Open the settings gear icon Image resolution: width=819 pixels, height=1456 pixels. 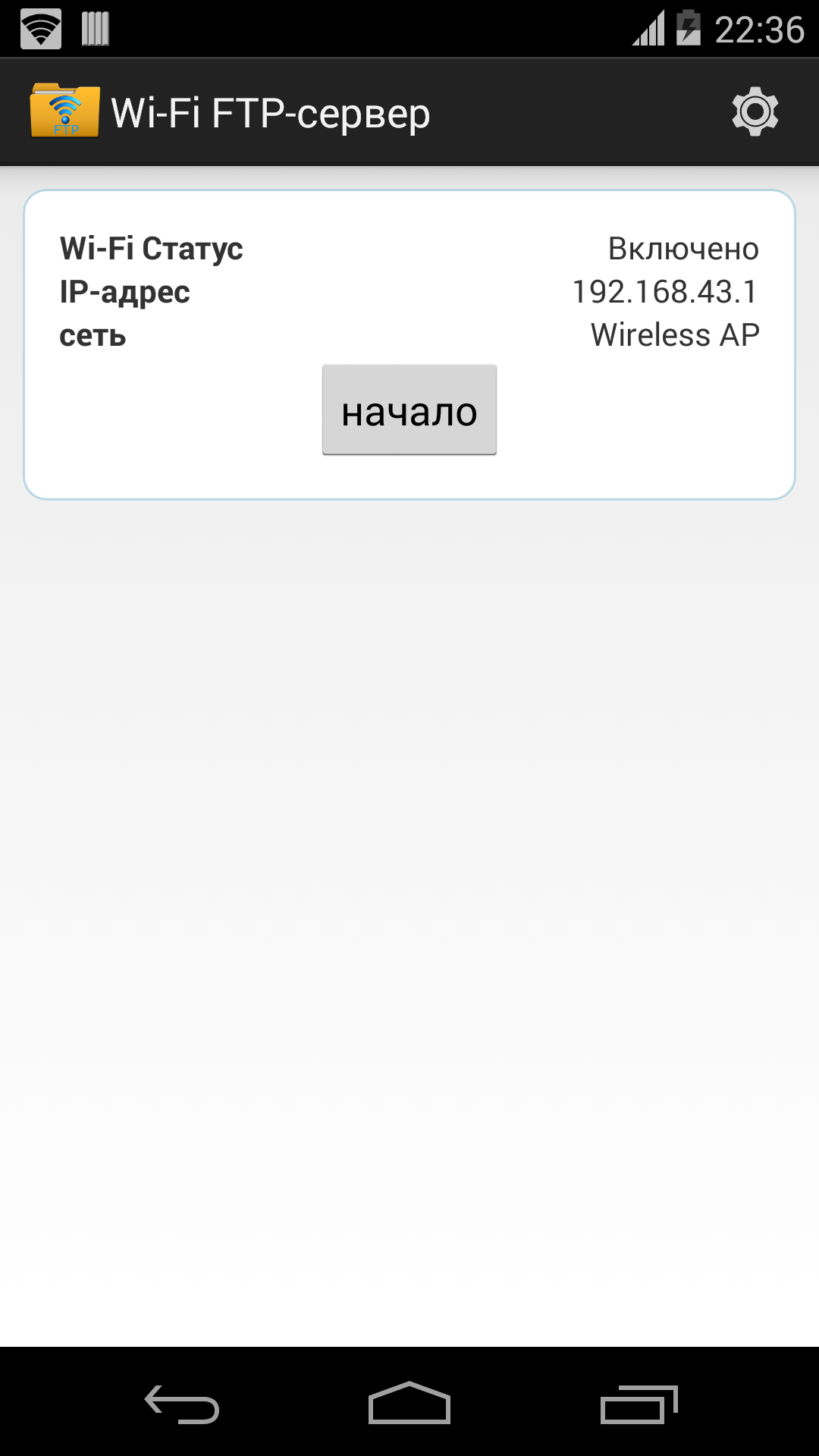(x=755, y=112)
